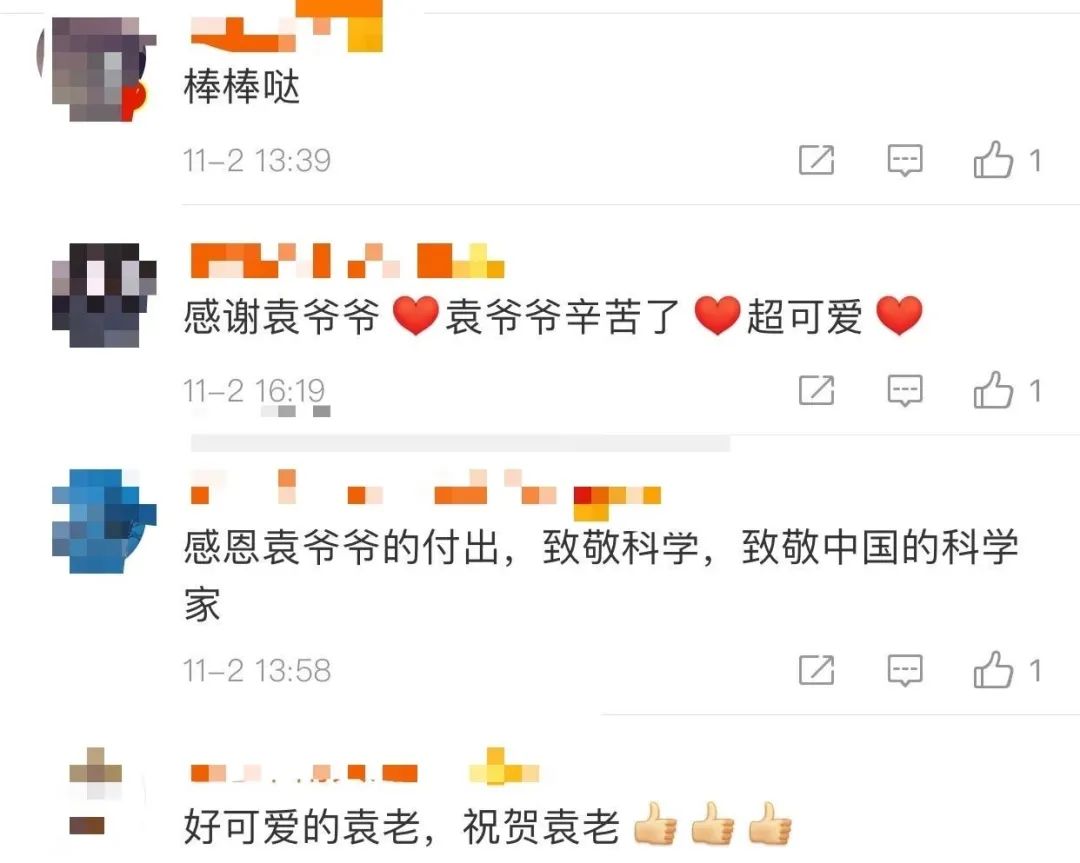Like the 感谢袁爷爷 comment
1080x863 pixels.
pyautogui.click(x=994, y=391)
